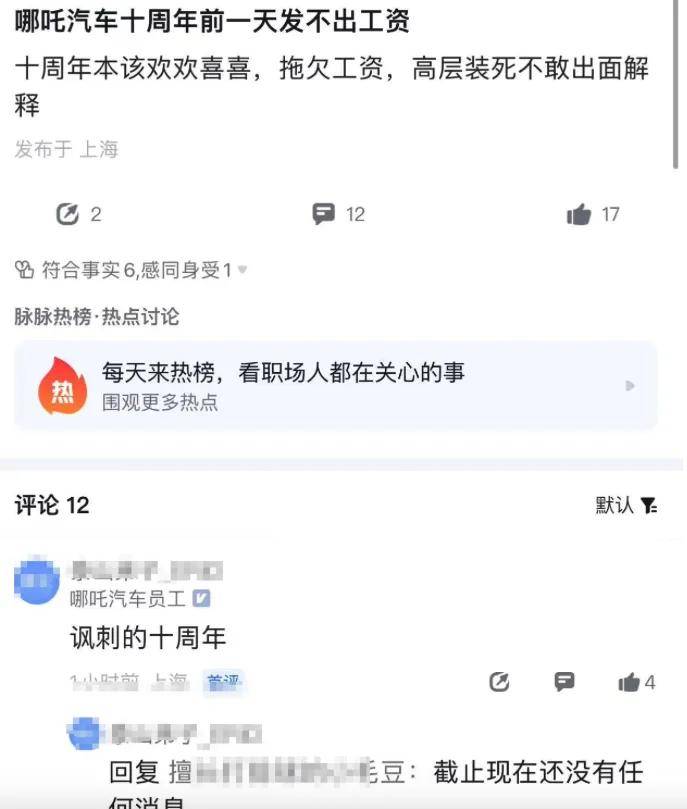
Task: Open the 每天来热榜 hot list banner
Action: click(x=335, y=386)
